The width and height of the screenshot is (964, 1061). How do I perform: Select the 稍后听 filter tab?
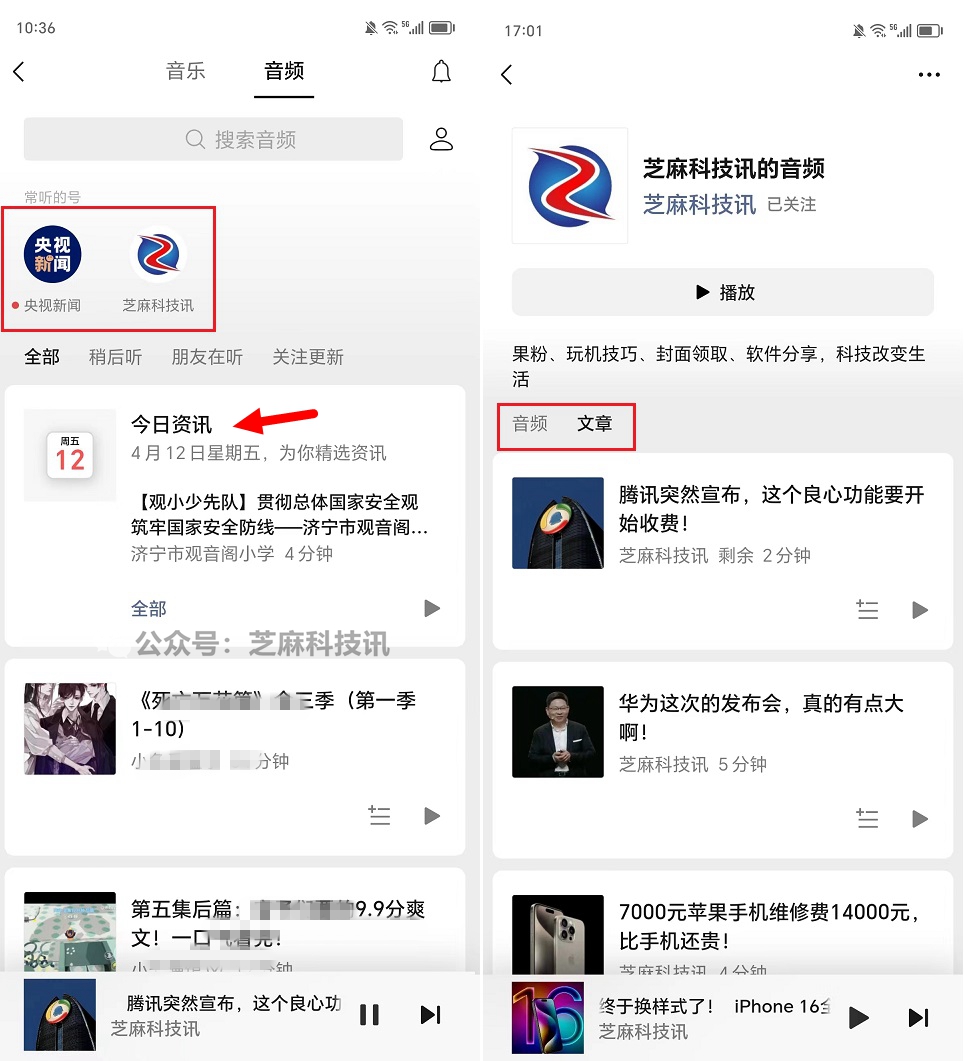115,357
